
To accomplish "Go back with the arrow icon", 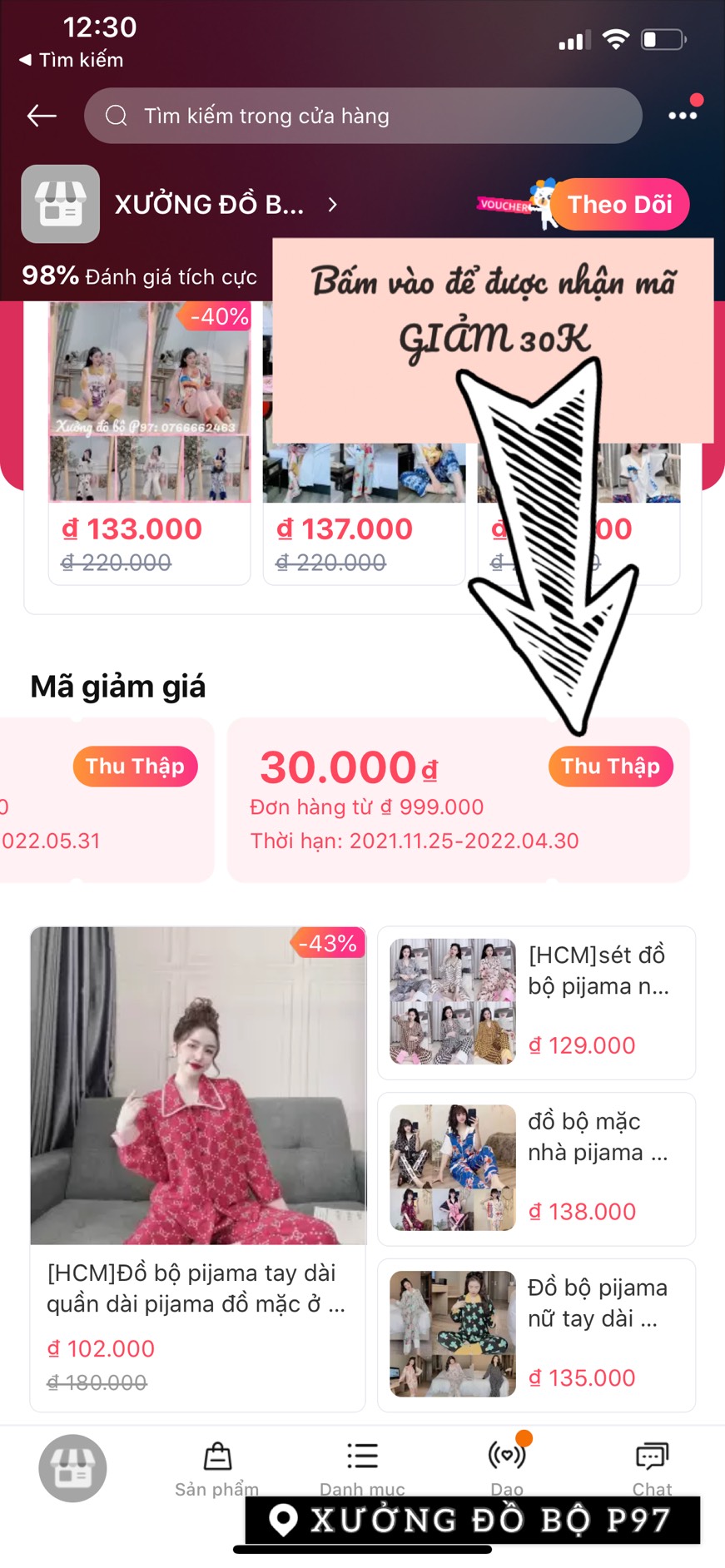I will pyautogui.click(x=42, y=116).
